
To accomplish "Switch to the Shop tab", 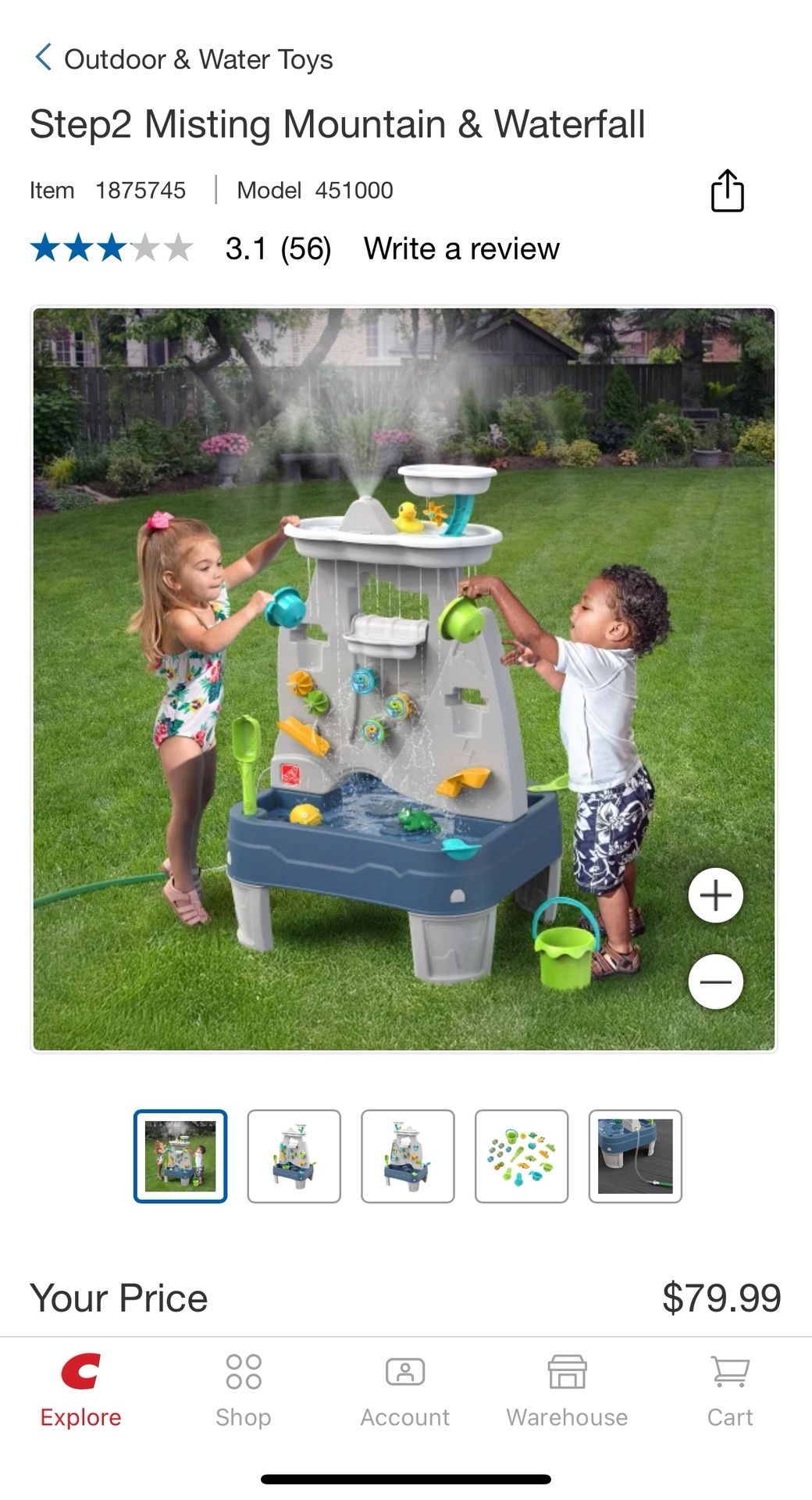I will click(243, 1392).
